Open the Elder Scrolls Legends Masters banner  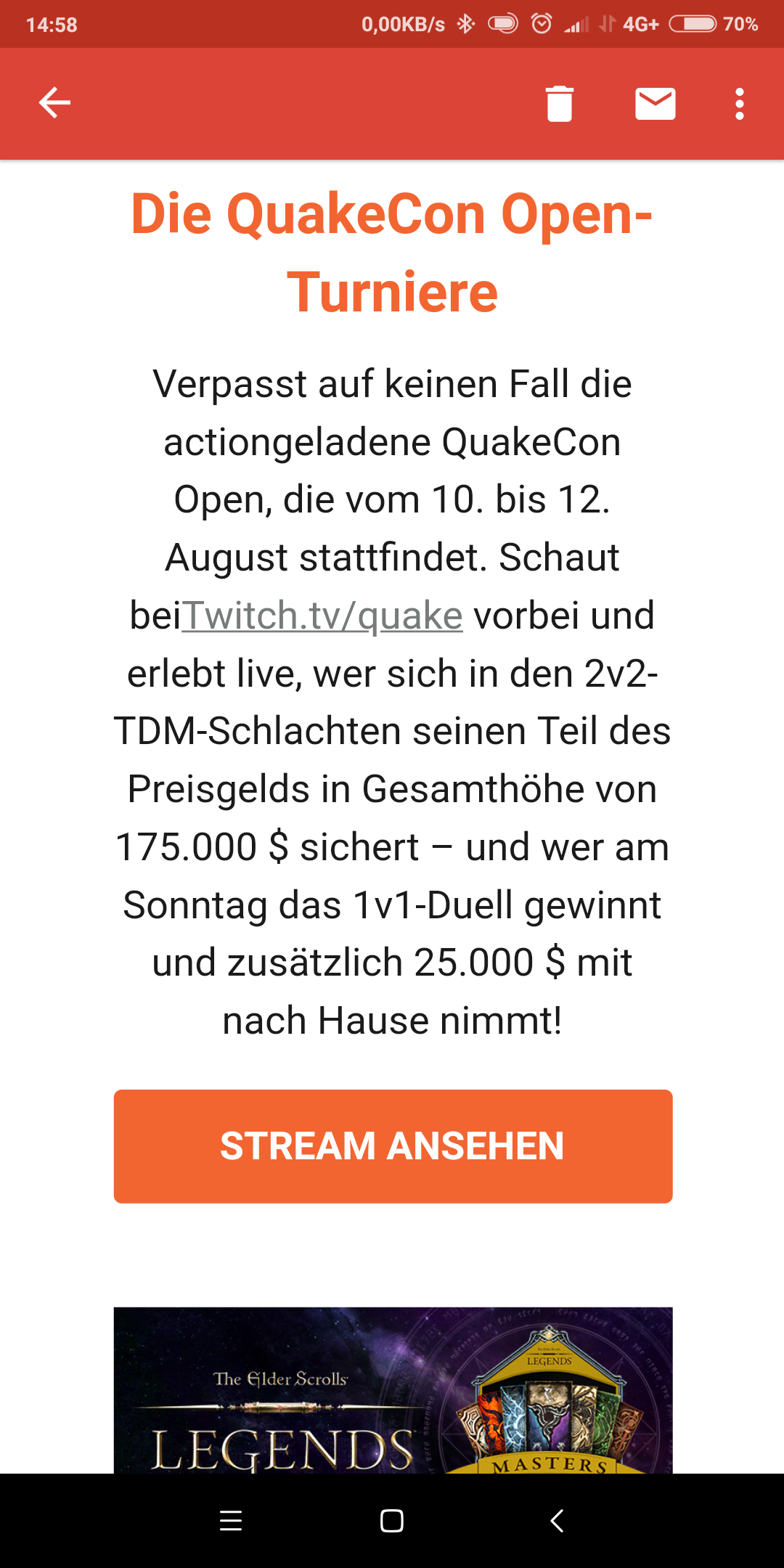coord(393,1390)
